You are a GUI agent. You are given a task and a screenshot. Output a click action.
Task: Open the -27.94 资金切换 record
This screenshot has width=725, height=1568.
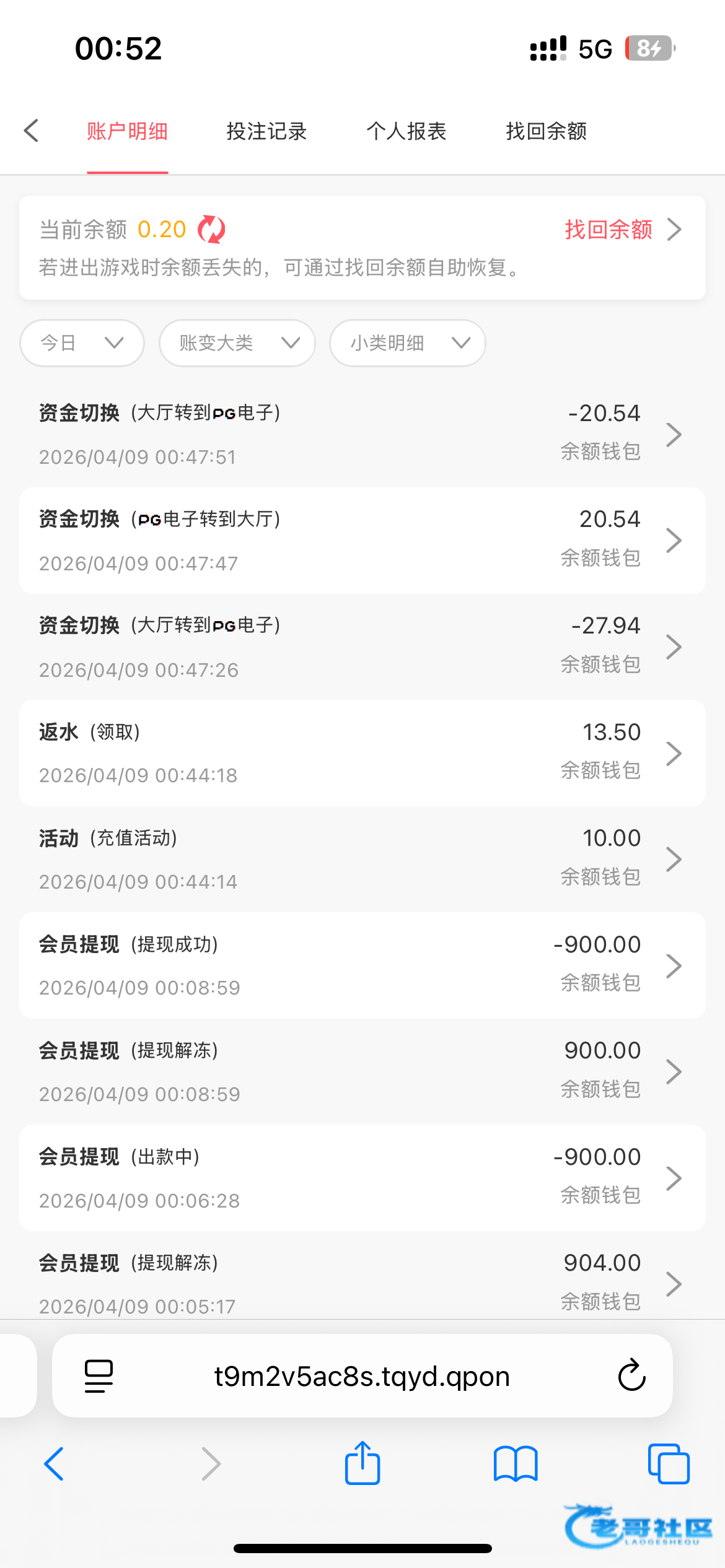[x=362, y=647]
